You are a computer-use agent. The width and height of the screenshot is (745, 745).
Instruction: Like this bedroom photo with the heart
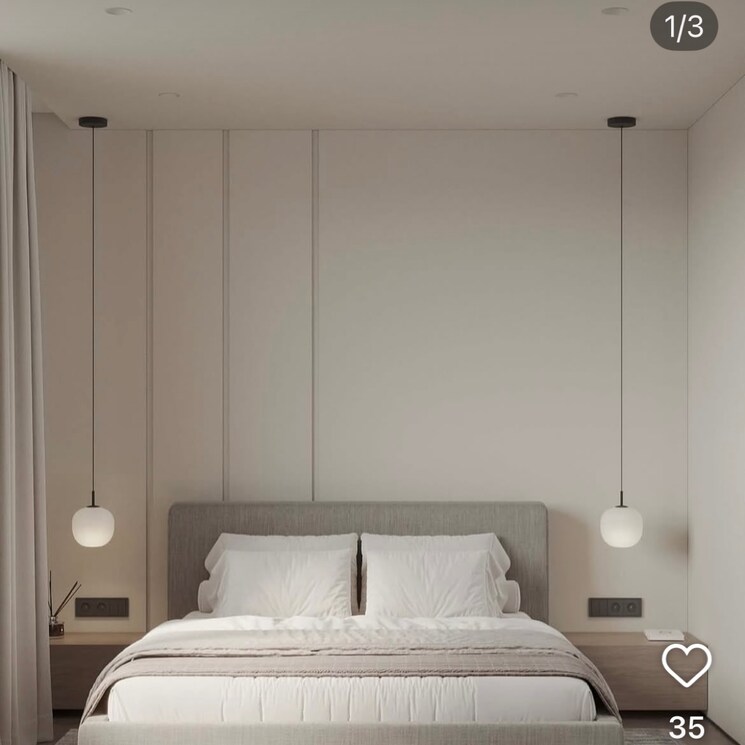click(x=686, y=665)
